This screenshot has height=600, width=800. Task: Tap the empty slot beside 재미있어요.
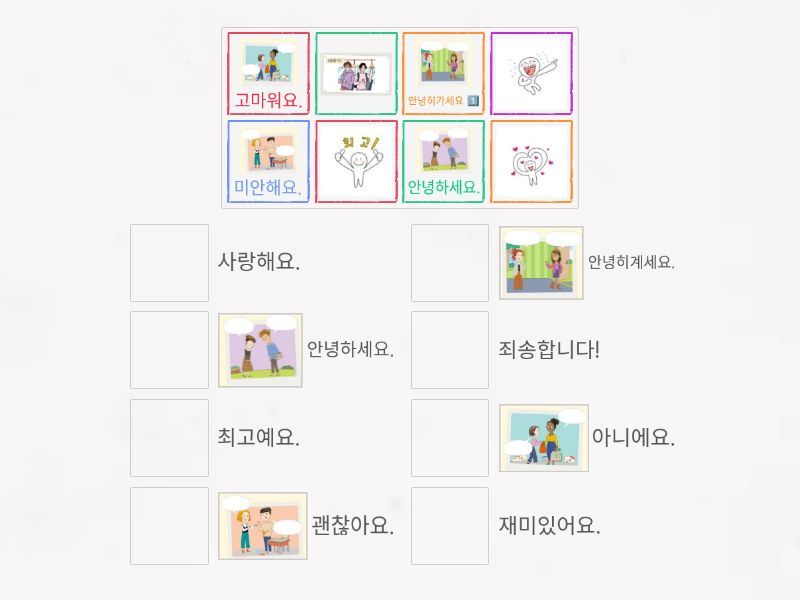point(450,526)
